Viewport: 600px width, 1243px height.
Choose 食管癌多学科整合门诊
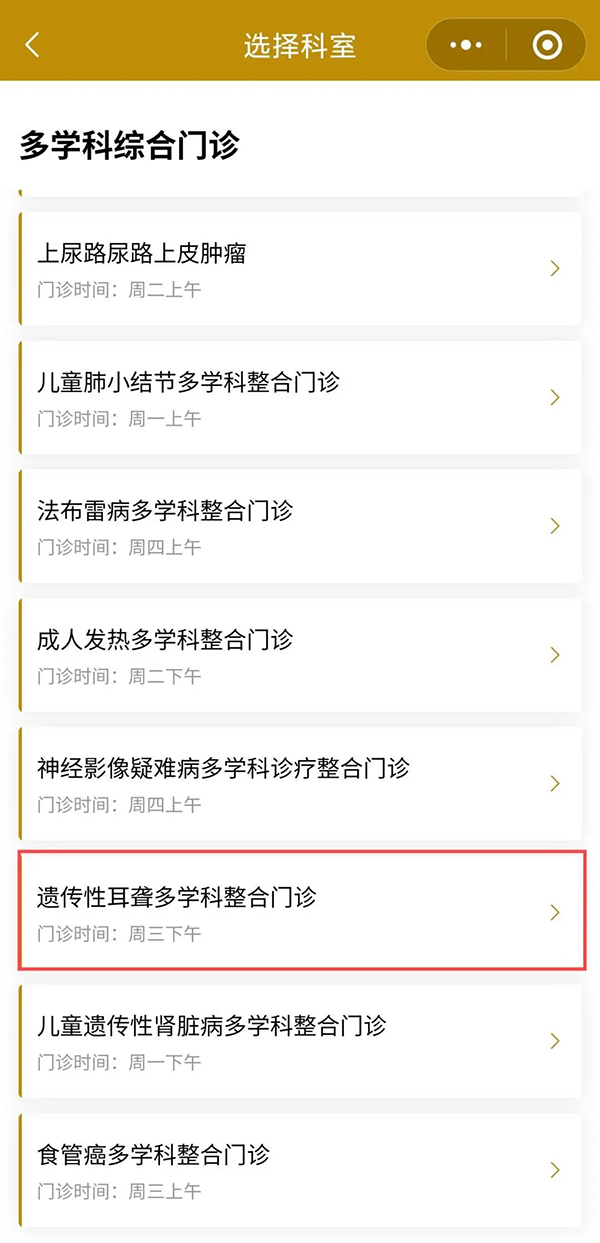(x=300, y=1170)
